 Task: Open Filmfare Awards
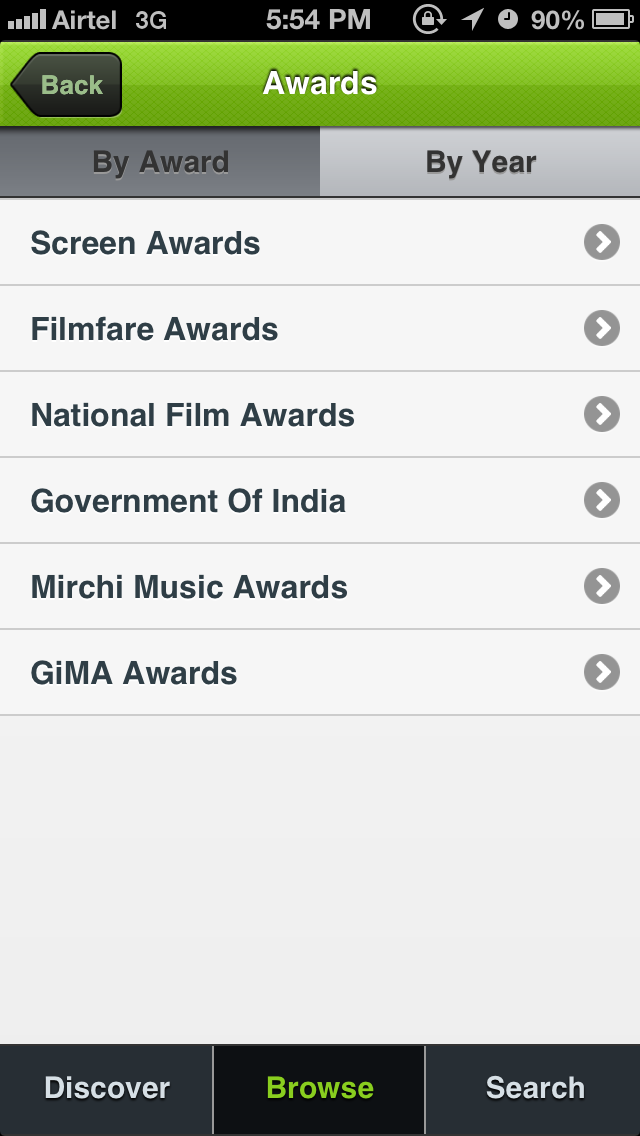tap(320, 329)
